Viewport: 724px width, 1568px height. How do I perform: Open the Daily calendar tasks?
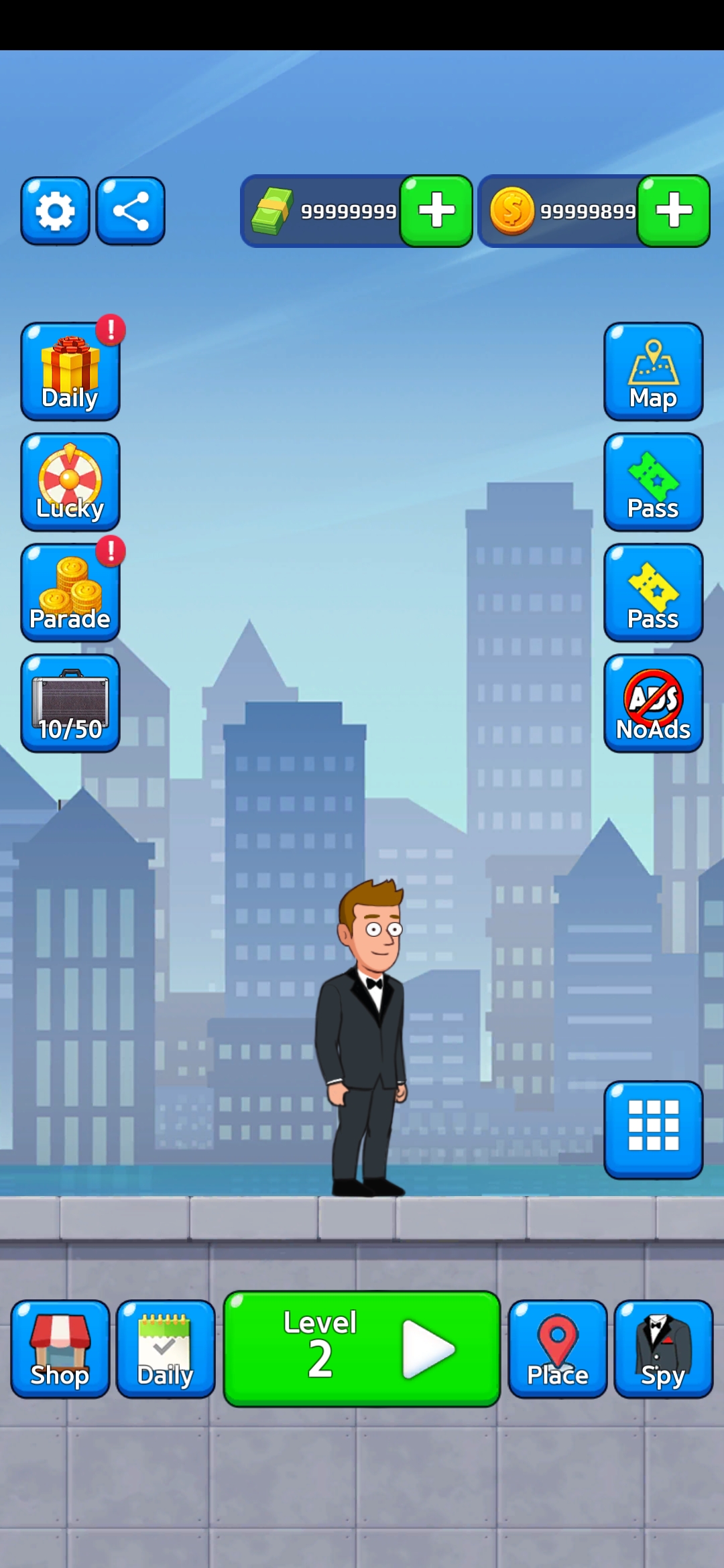(x=166, y=1348)
